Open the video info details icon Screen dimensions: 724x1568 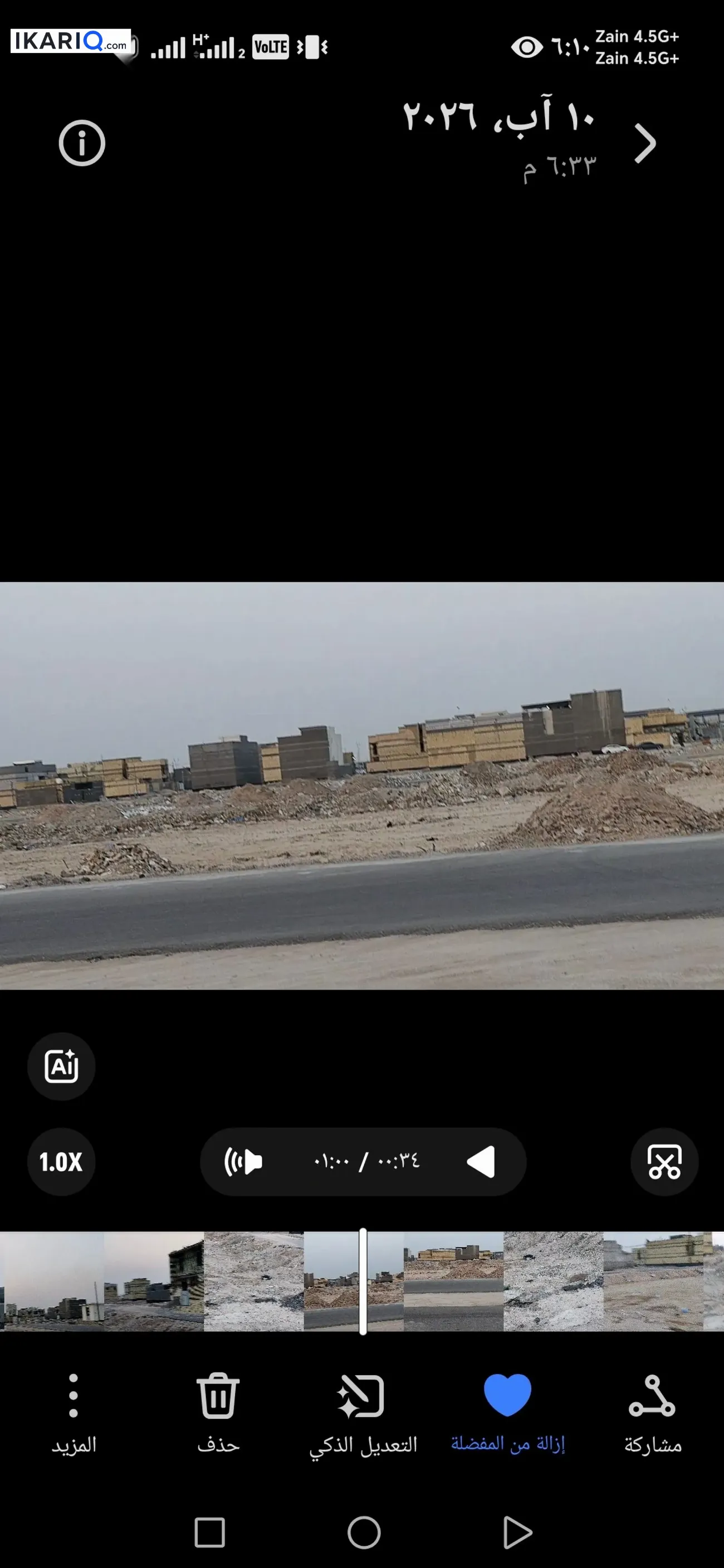coord(81,143)
